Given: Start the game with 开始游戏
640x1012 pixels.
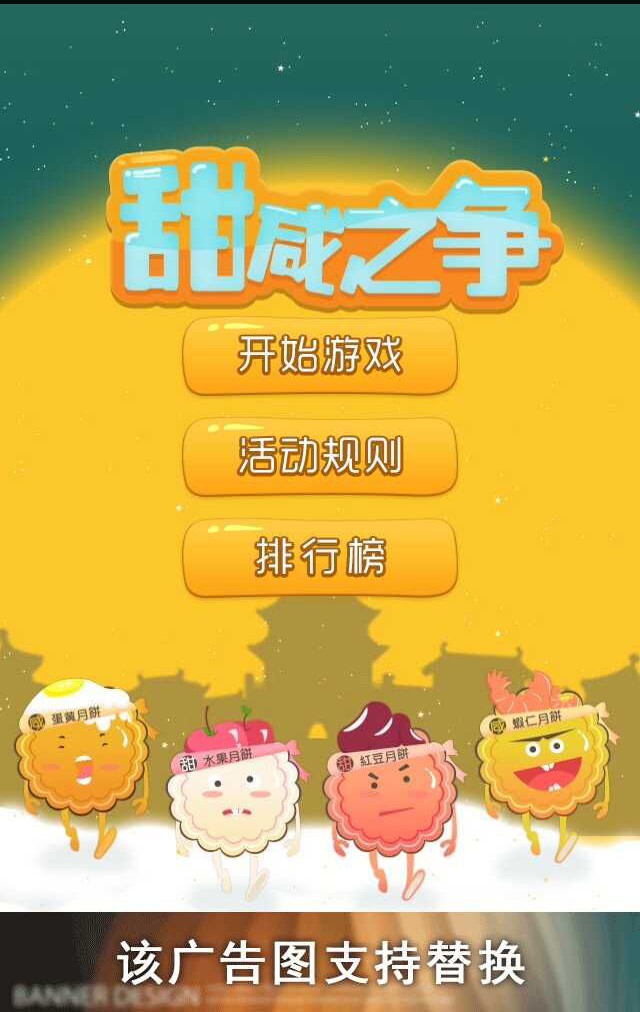Looking at the screenshot, I should 320,356.
